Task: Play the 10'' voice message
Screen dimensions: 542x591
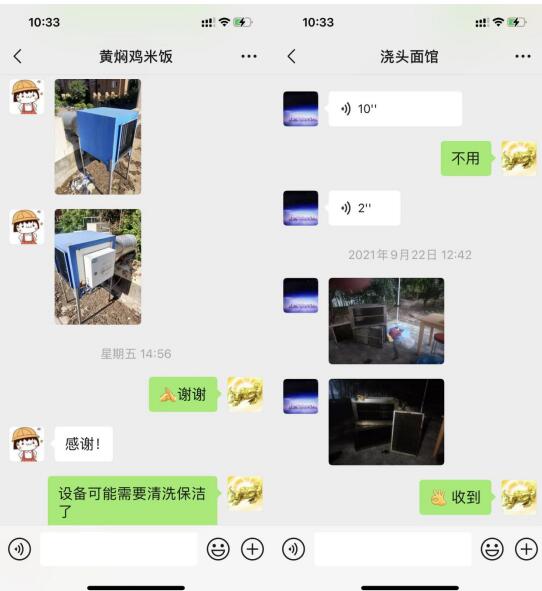Action: [x=395, y=109]
